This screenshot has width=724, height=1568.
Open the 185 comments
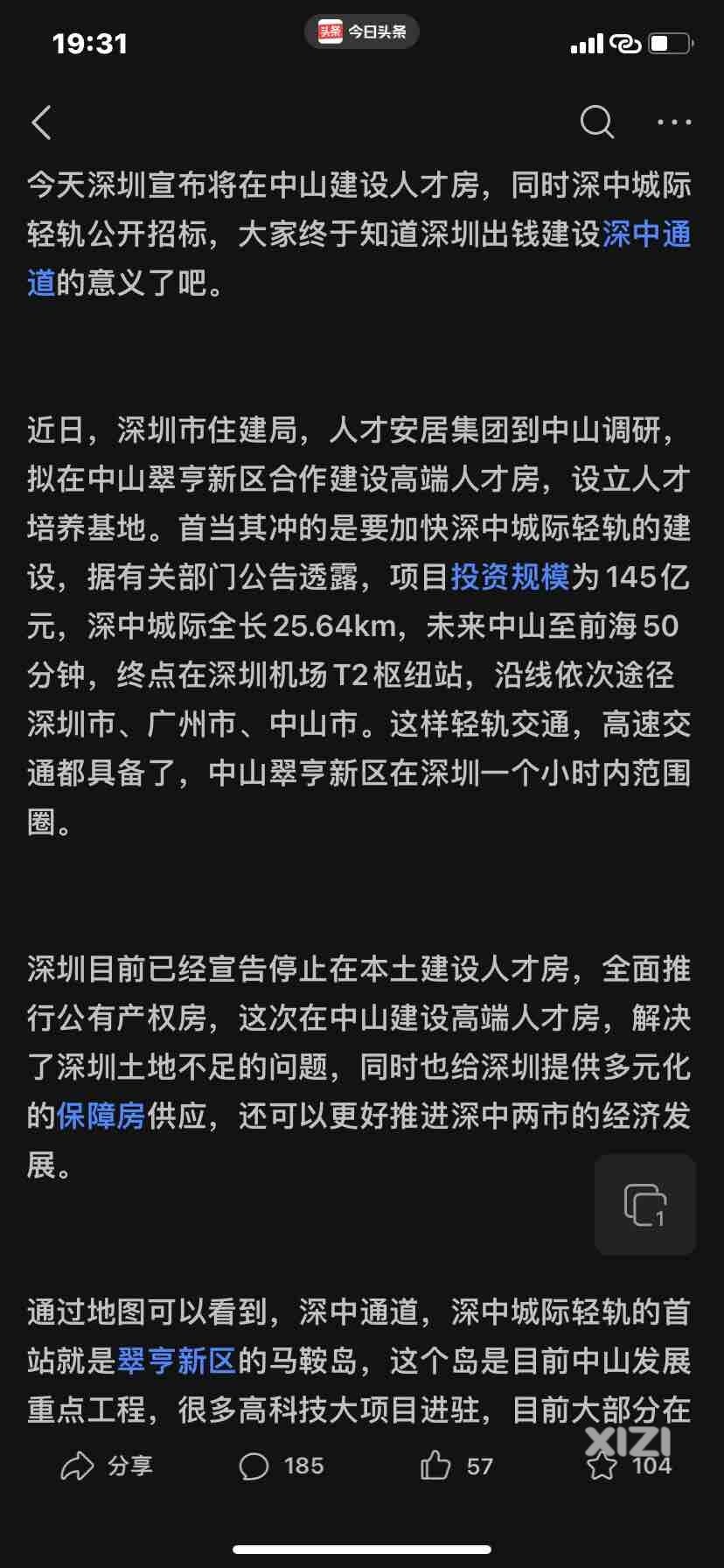(x=281, y=1466)
